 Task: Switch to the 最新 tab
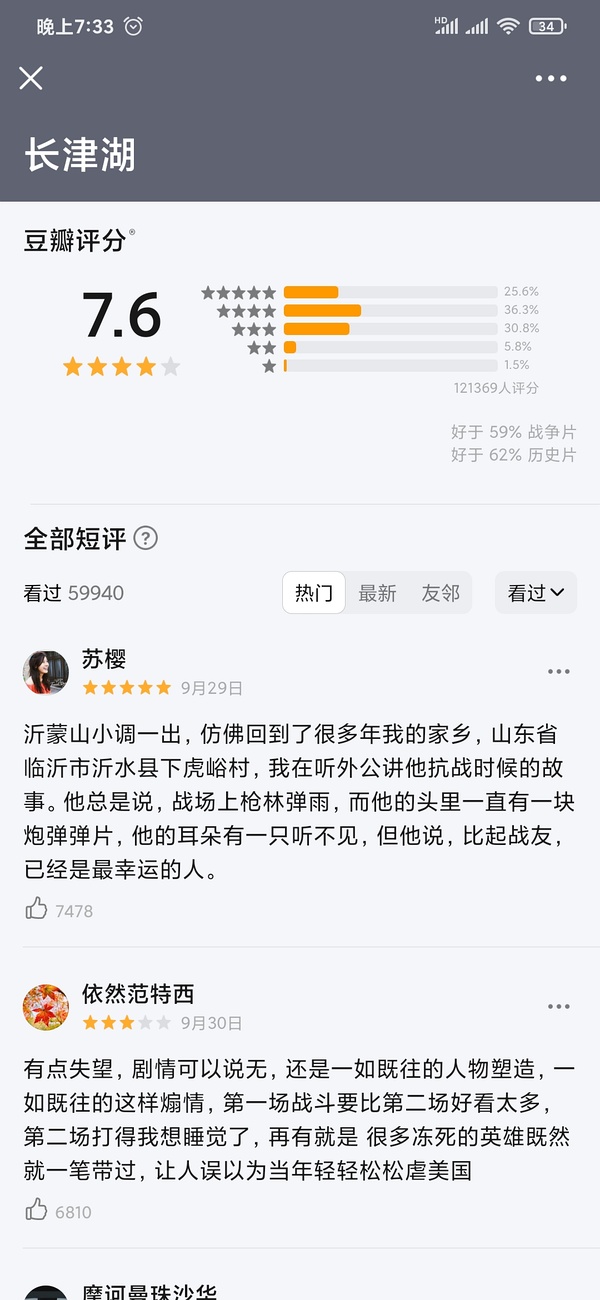pos(377,593)
